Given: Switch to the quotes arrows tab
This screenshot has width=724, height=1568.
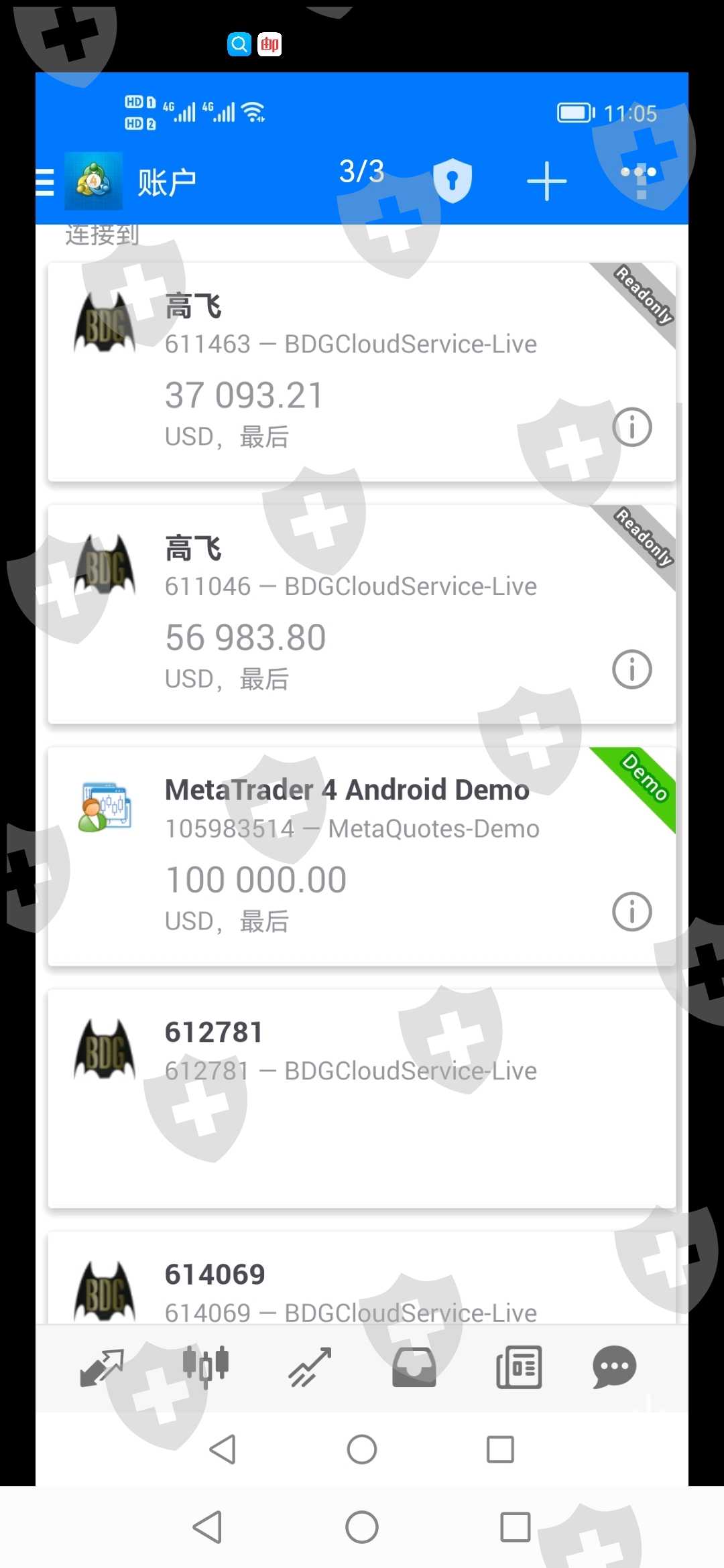Looking at the screenshot, I should click(x=102, y=1368).
